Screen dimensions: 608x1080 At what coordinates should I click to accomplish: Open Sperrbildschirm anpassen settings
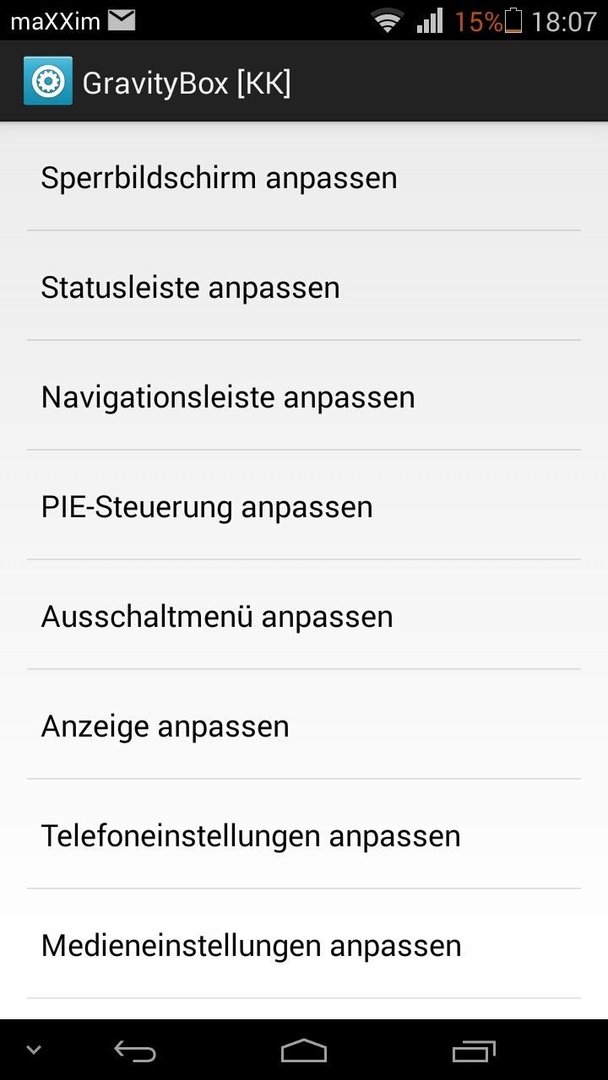tap(304, 177)
